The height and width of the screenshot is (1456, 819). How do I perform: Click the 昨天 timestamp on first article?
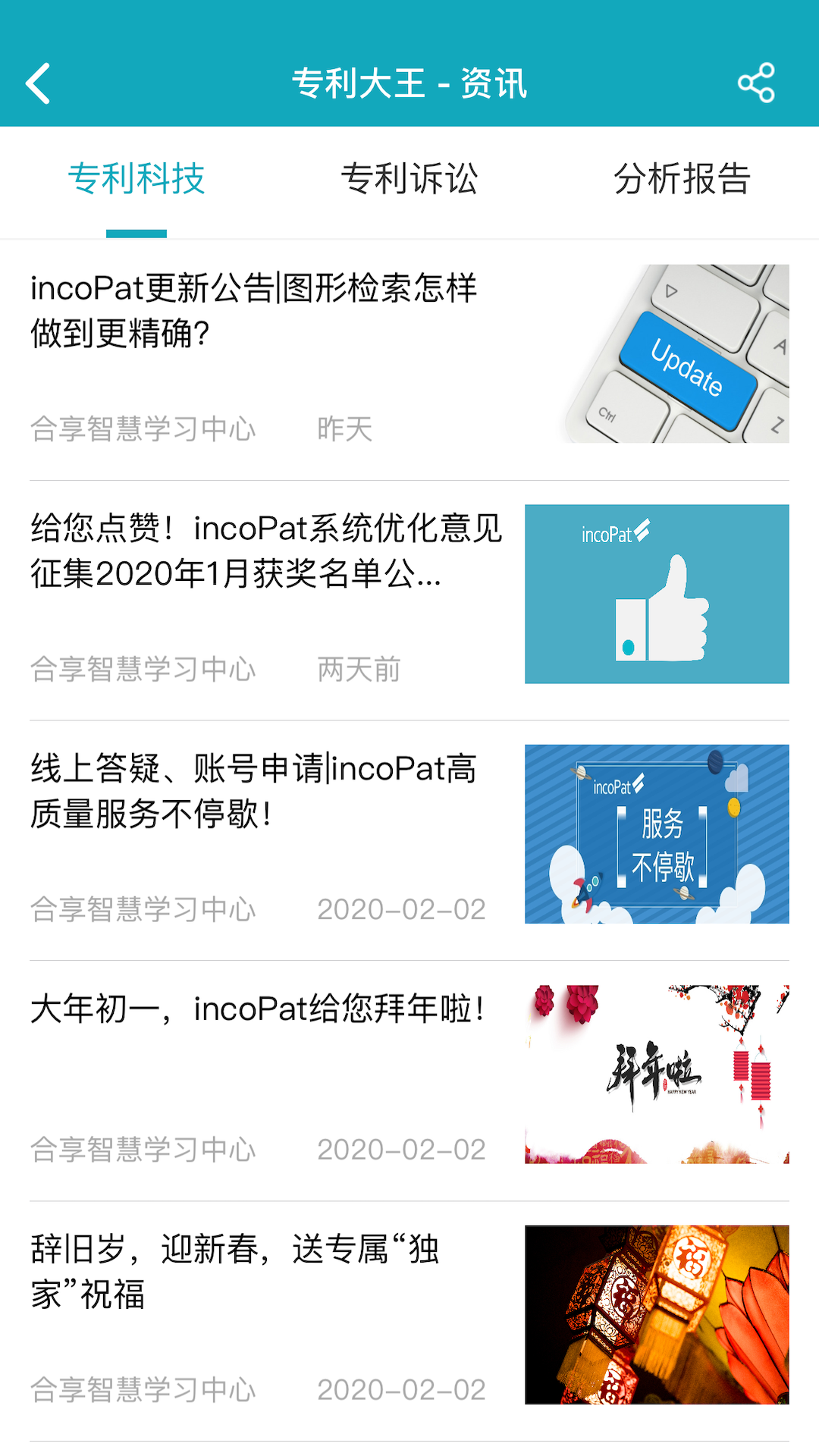[x=344, y=429]
